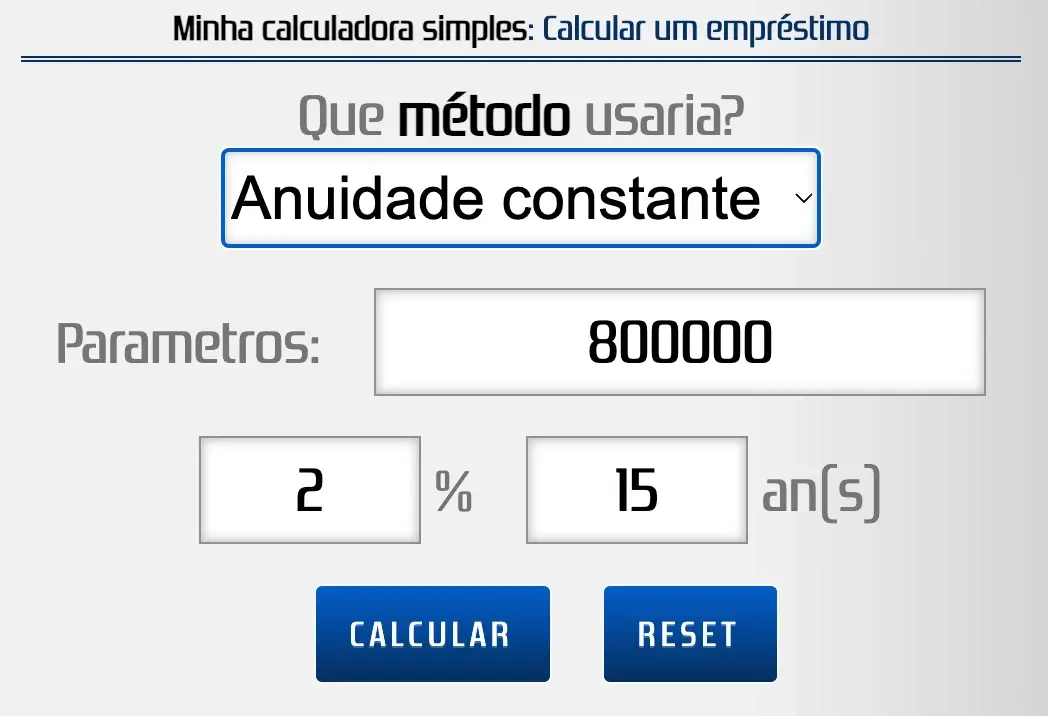Open the Anuidade constante method dropdown

pos(520,198)
